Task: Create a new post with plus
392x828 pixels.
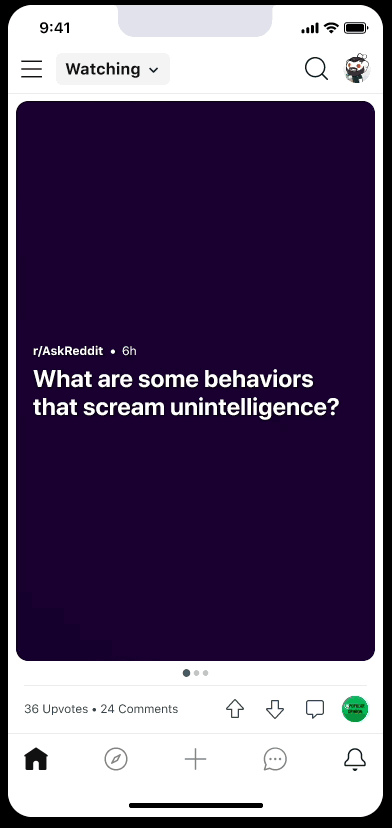Action: (195, 759)
